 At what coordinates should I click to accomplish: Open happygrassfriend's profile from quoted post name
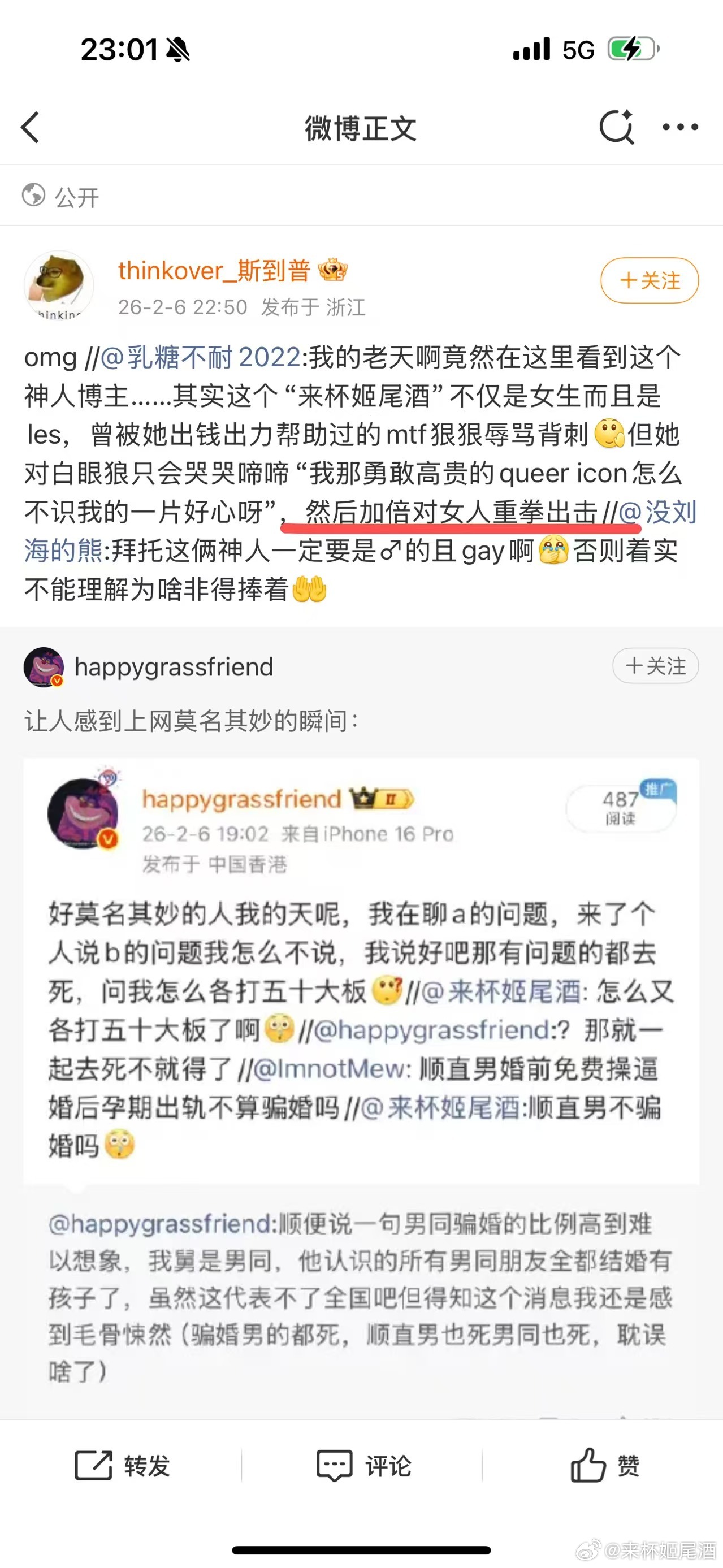174,667
